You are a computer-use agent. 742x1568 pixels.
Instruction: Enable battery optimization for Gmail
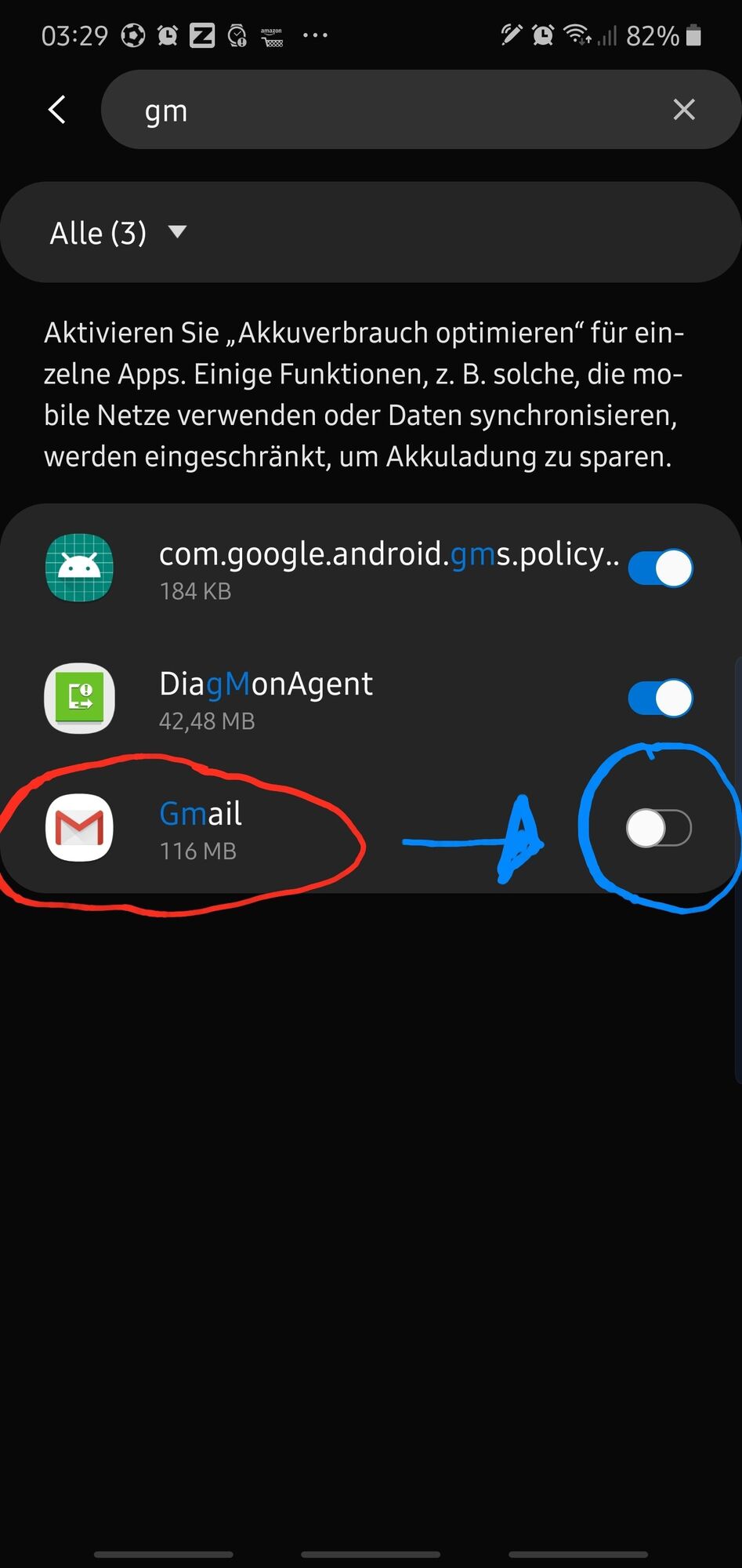pyautogui.click(x=658, y=829)
